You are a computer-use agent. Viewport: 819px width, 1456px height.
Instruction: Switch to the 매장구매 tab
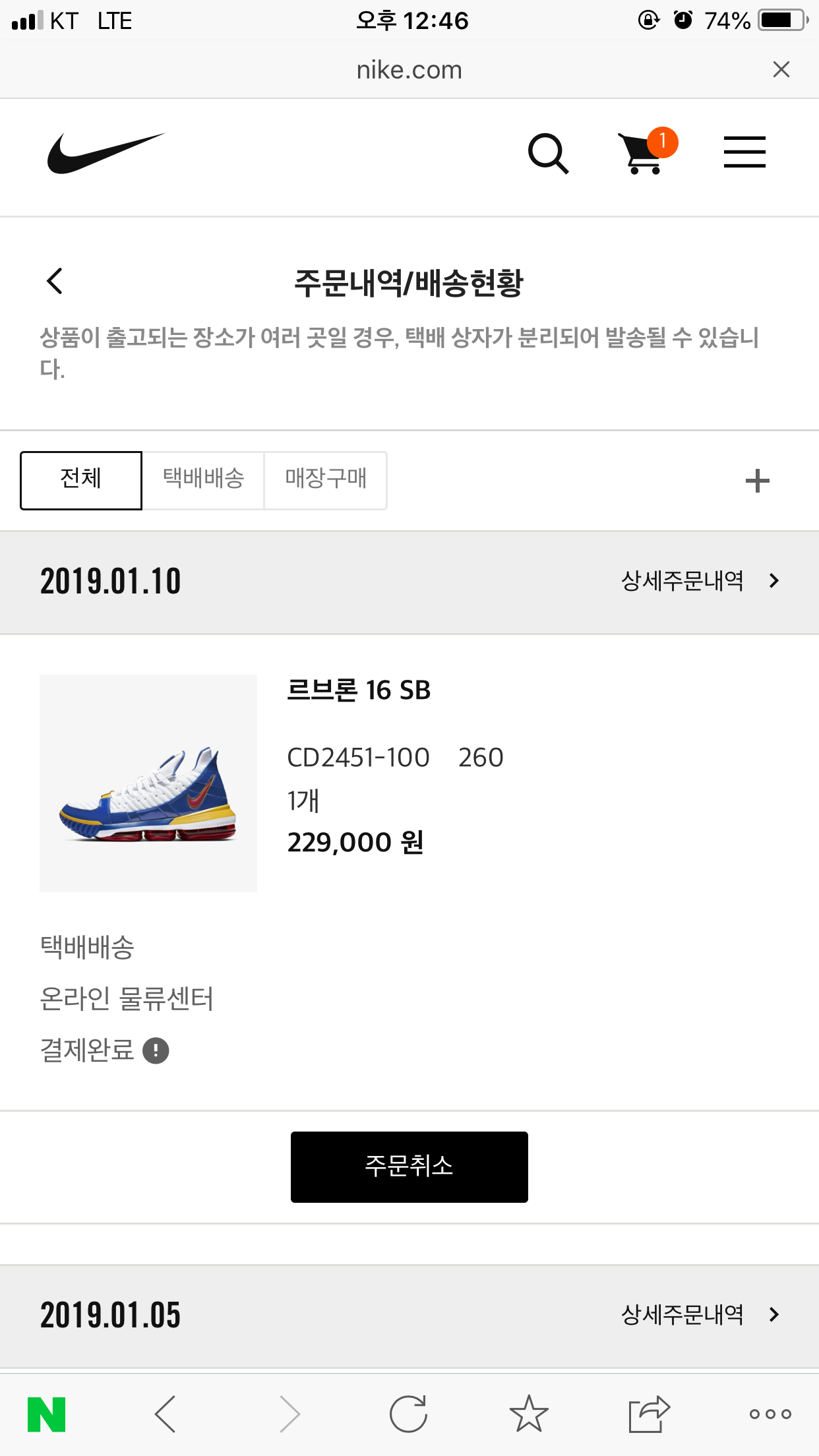click(325, 480)
